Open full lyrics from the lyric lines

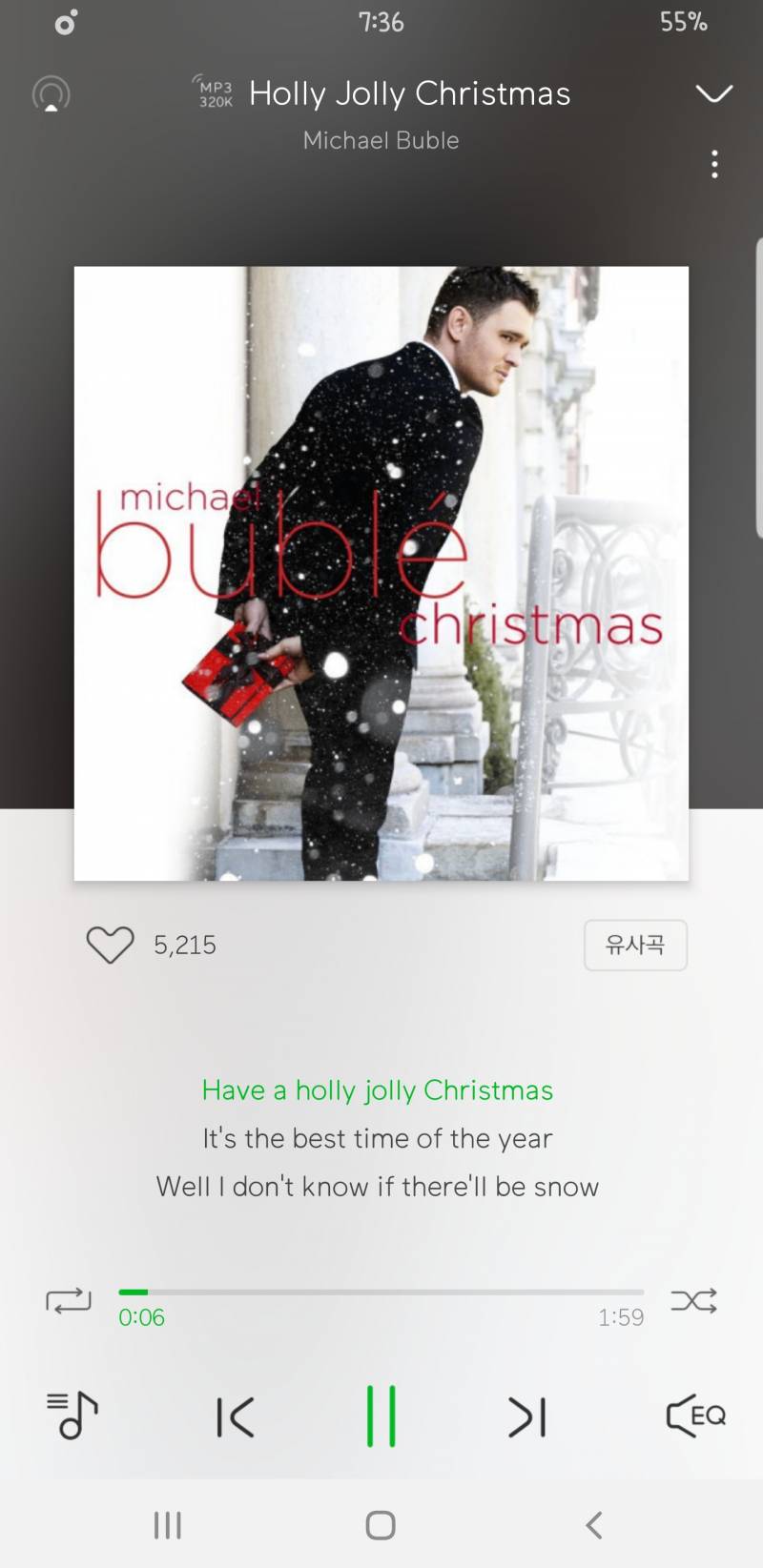point(378,1138)
